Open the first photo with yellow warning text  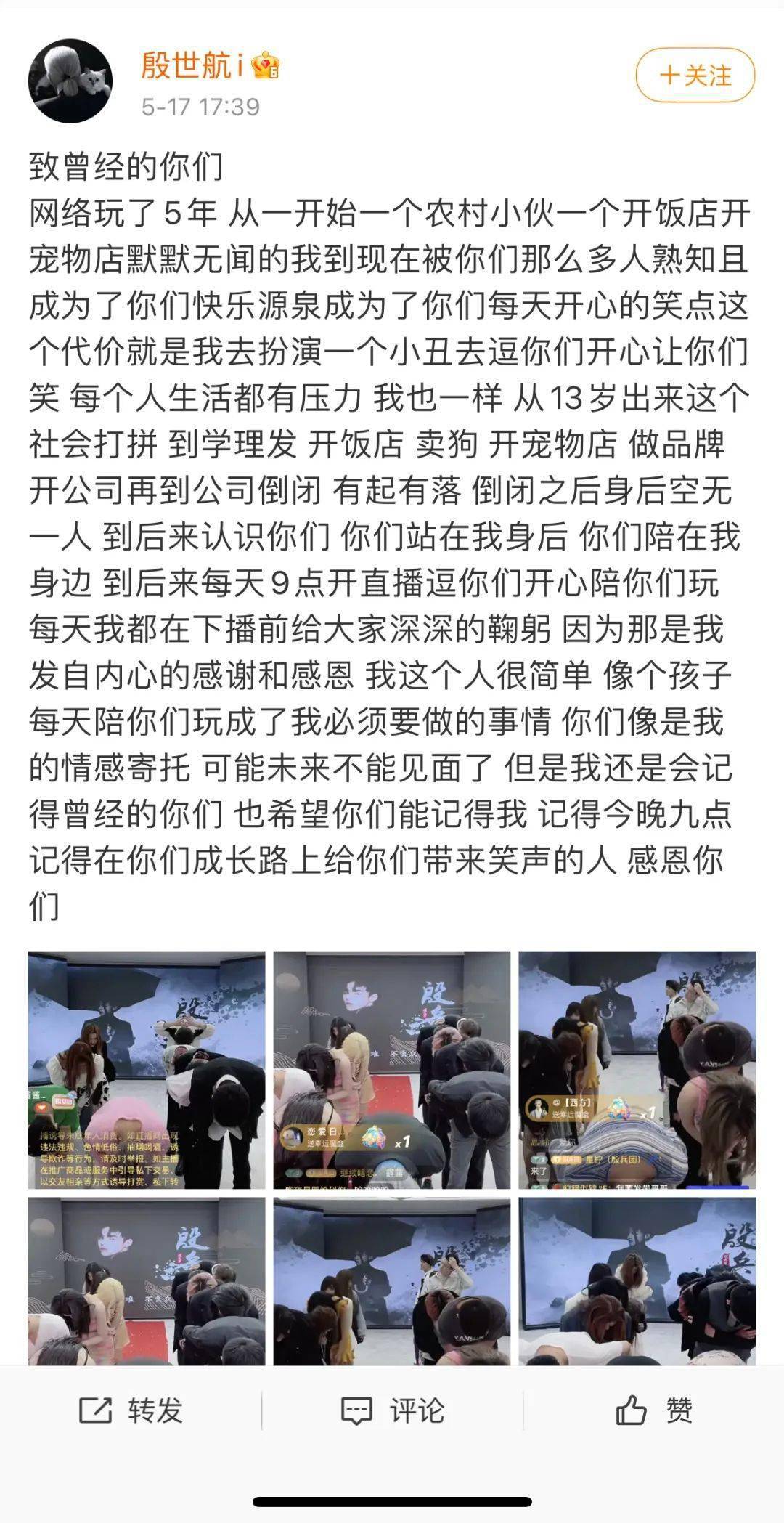tap(147, 1070)
